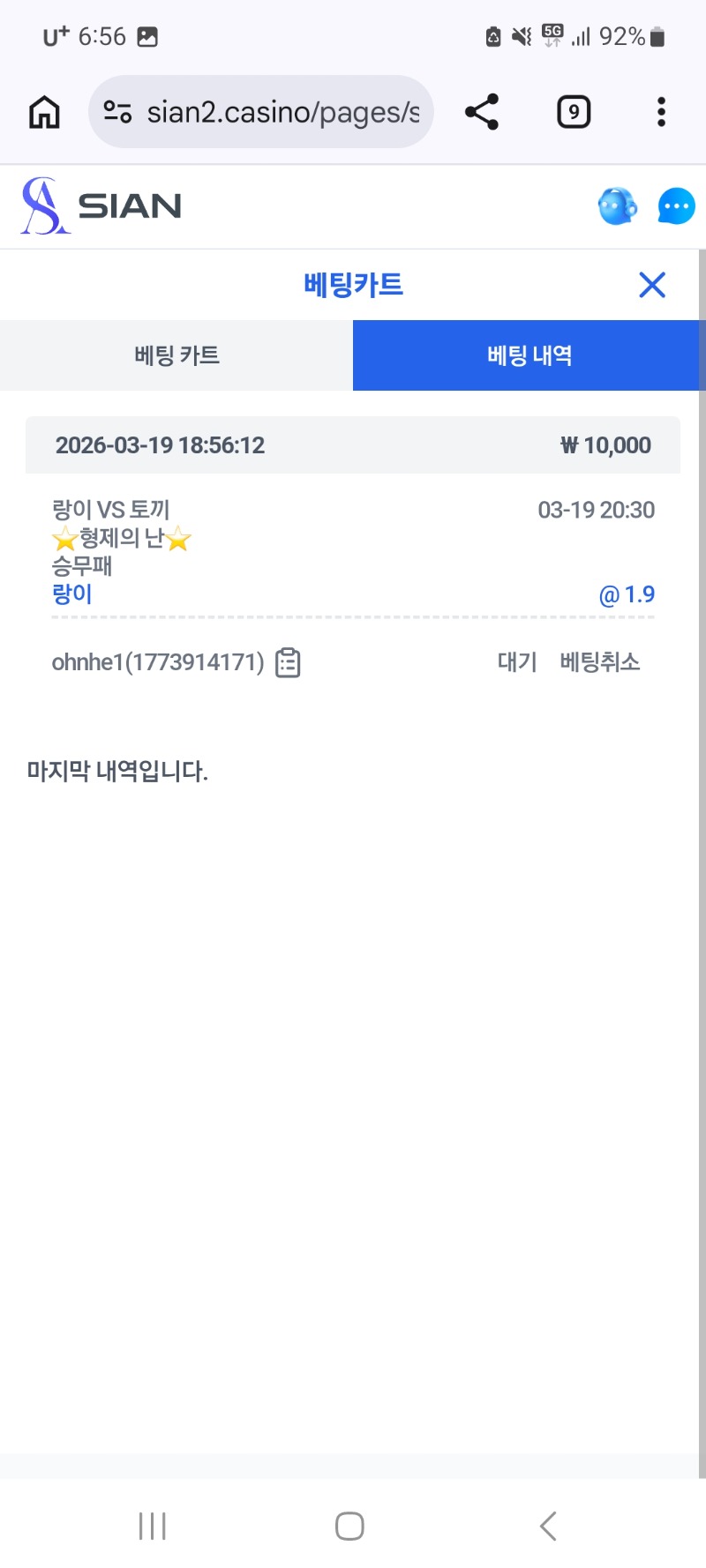This screenshot has width=706, height=1568.
Task: Close the 베팅카트 panel
Action: click(652, 285)
